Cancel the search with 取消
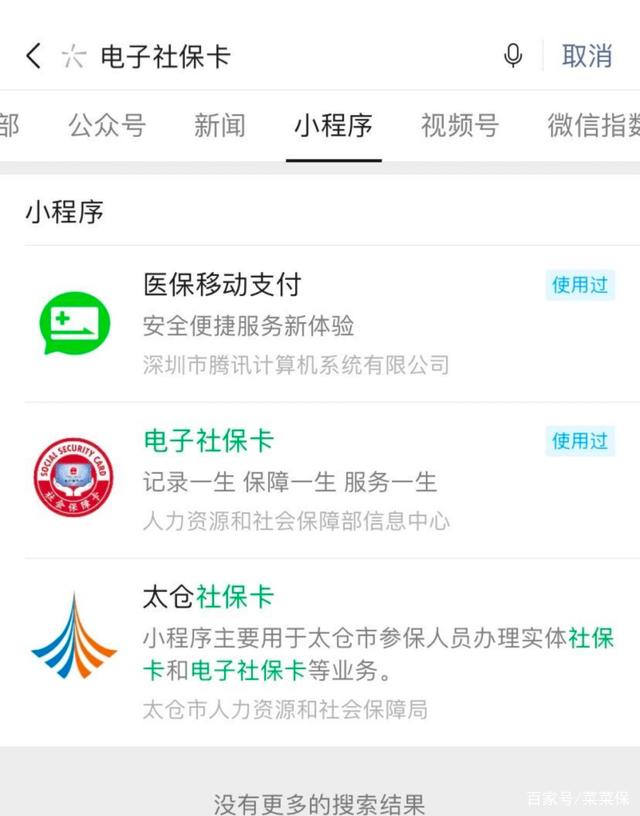This screenshot has height=816, width=640. [x=586, y=56]
